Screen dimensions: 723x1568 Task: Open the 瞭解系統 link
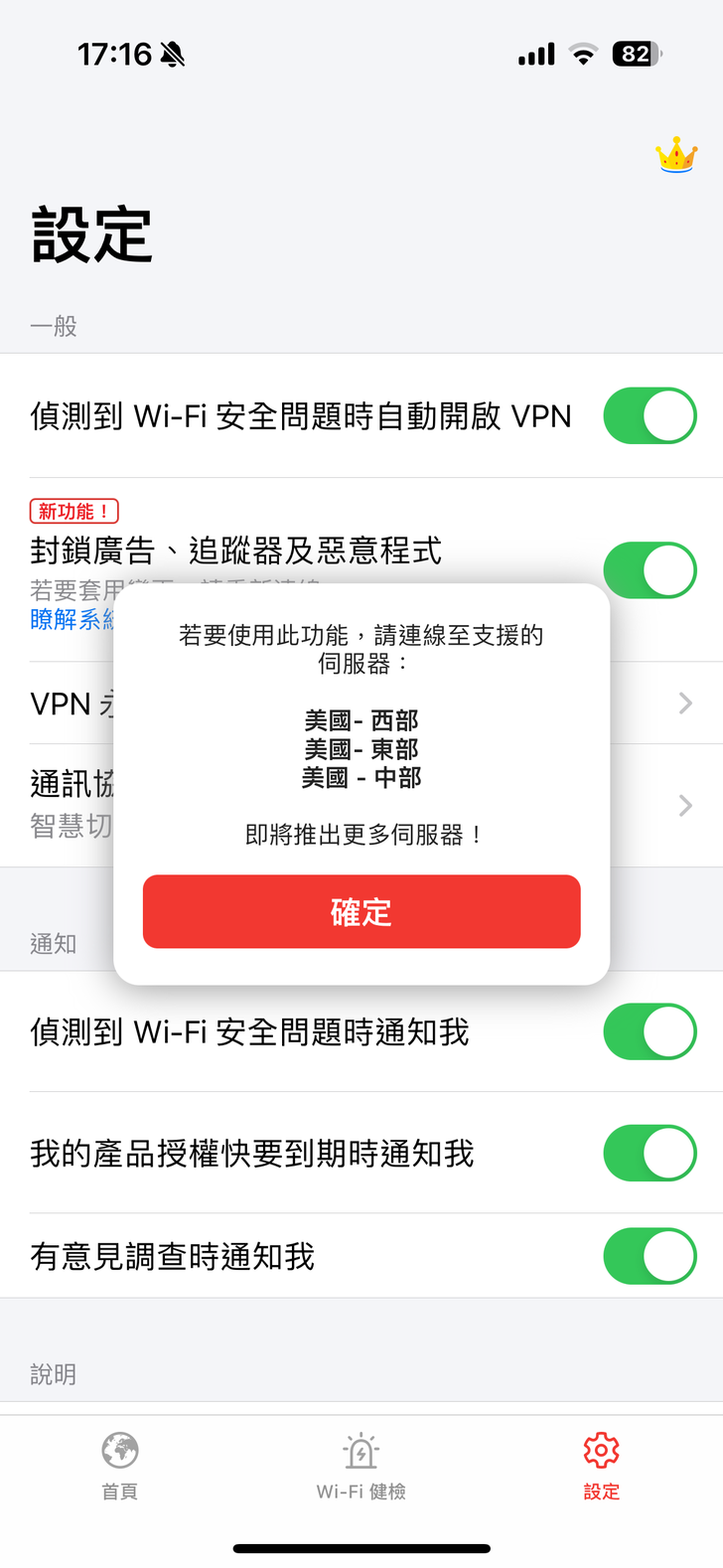72,620
